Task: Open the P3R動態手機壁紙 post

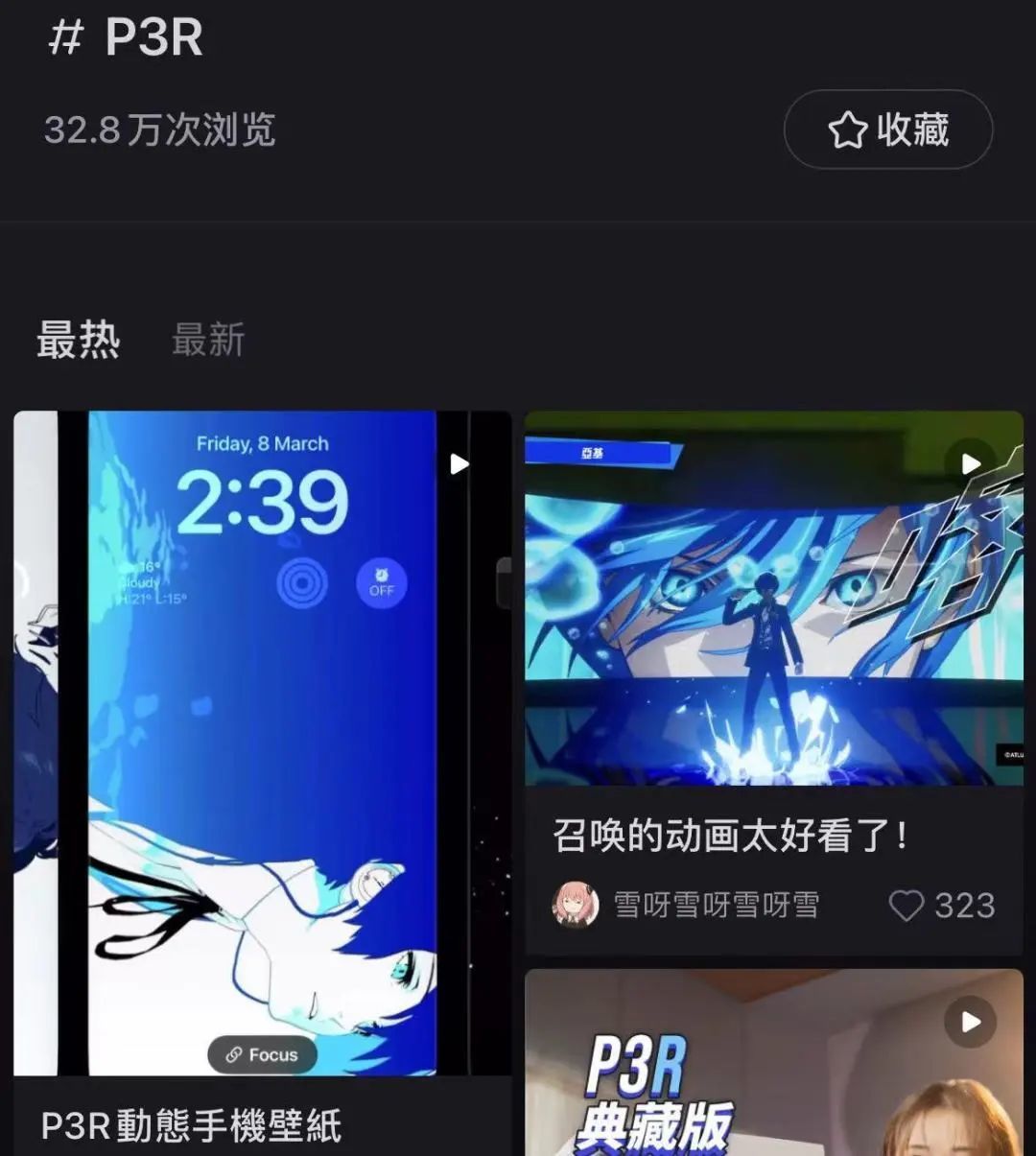Action: (x=192, y=1128)
